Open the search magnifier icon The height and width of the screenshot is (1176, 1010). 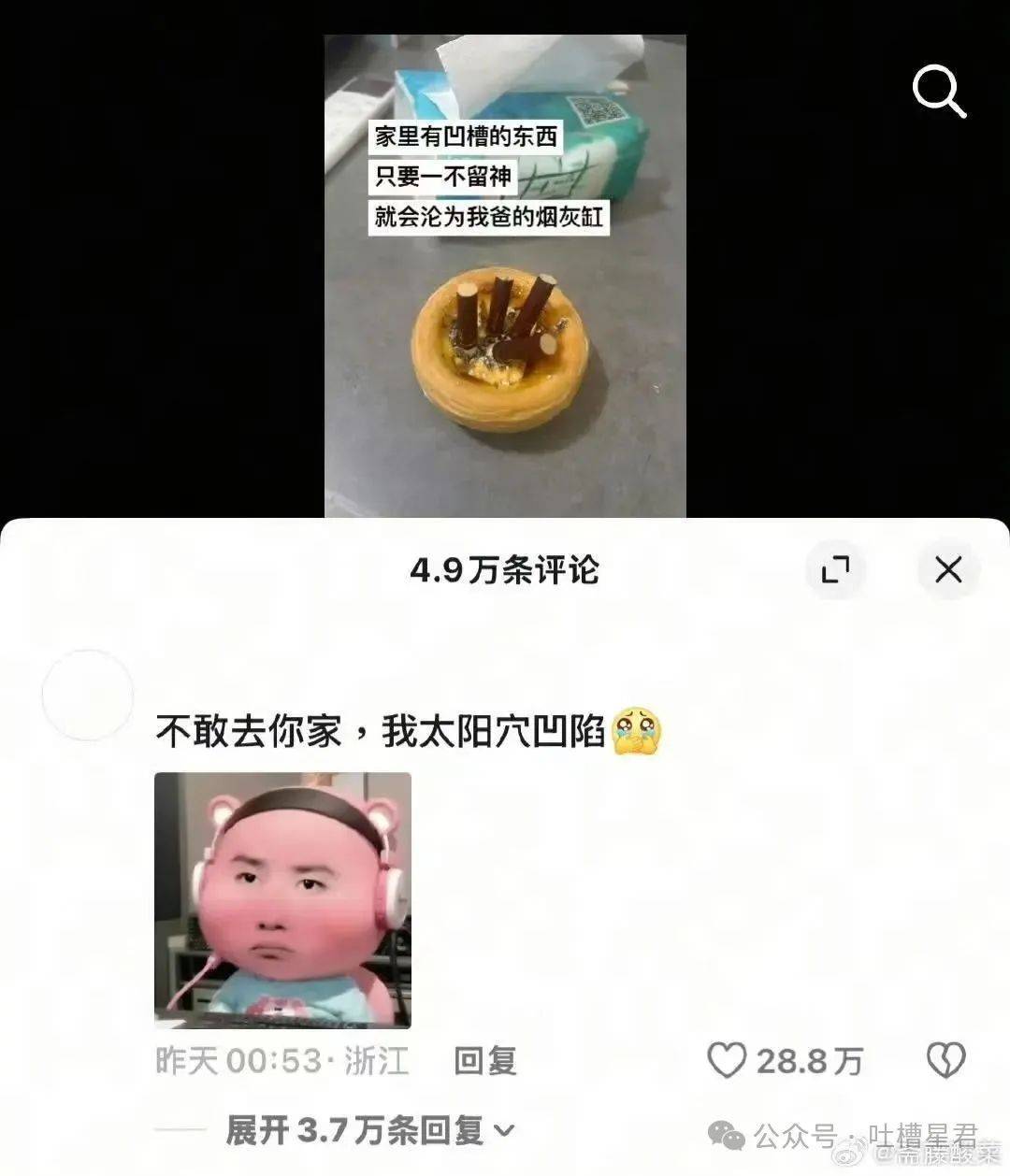(938, 93)
